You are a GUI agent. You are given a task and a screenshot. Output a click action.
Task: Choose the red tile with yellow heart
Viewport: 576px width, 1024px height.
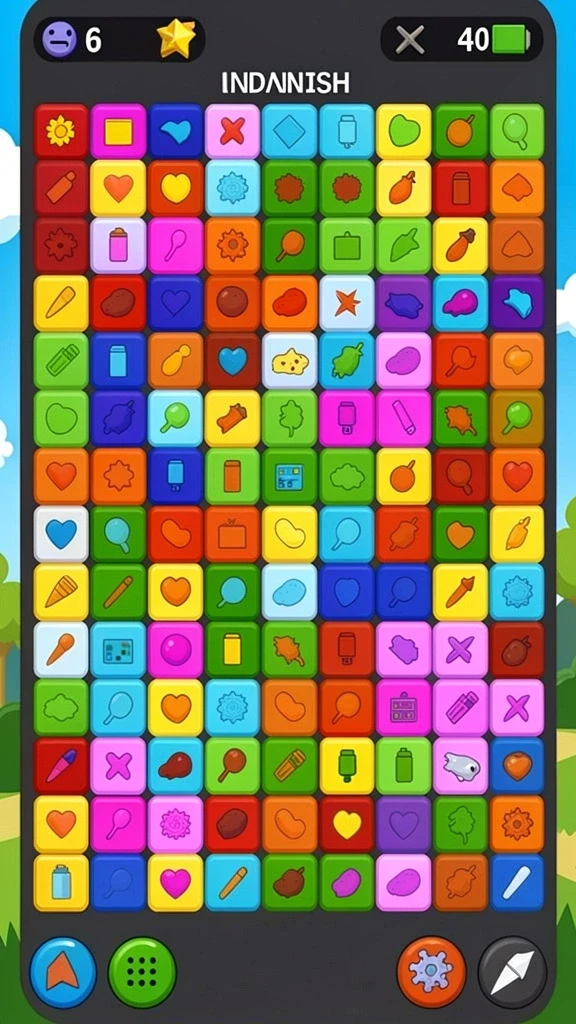point(347,824)
